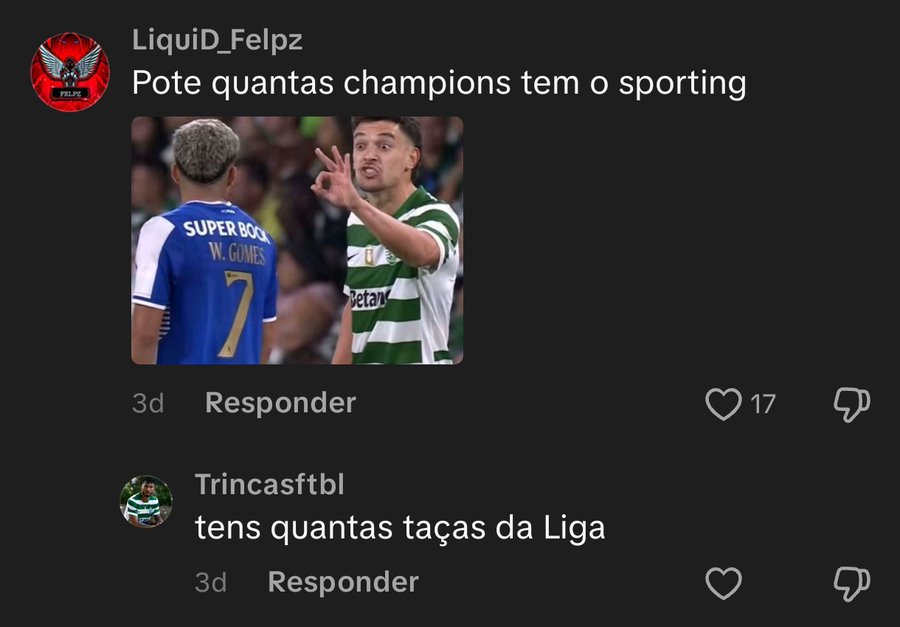Open the LiquiD_Felpz username
This screenshot has height=627, width=900.
[x=217, y=40]
